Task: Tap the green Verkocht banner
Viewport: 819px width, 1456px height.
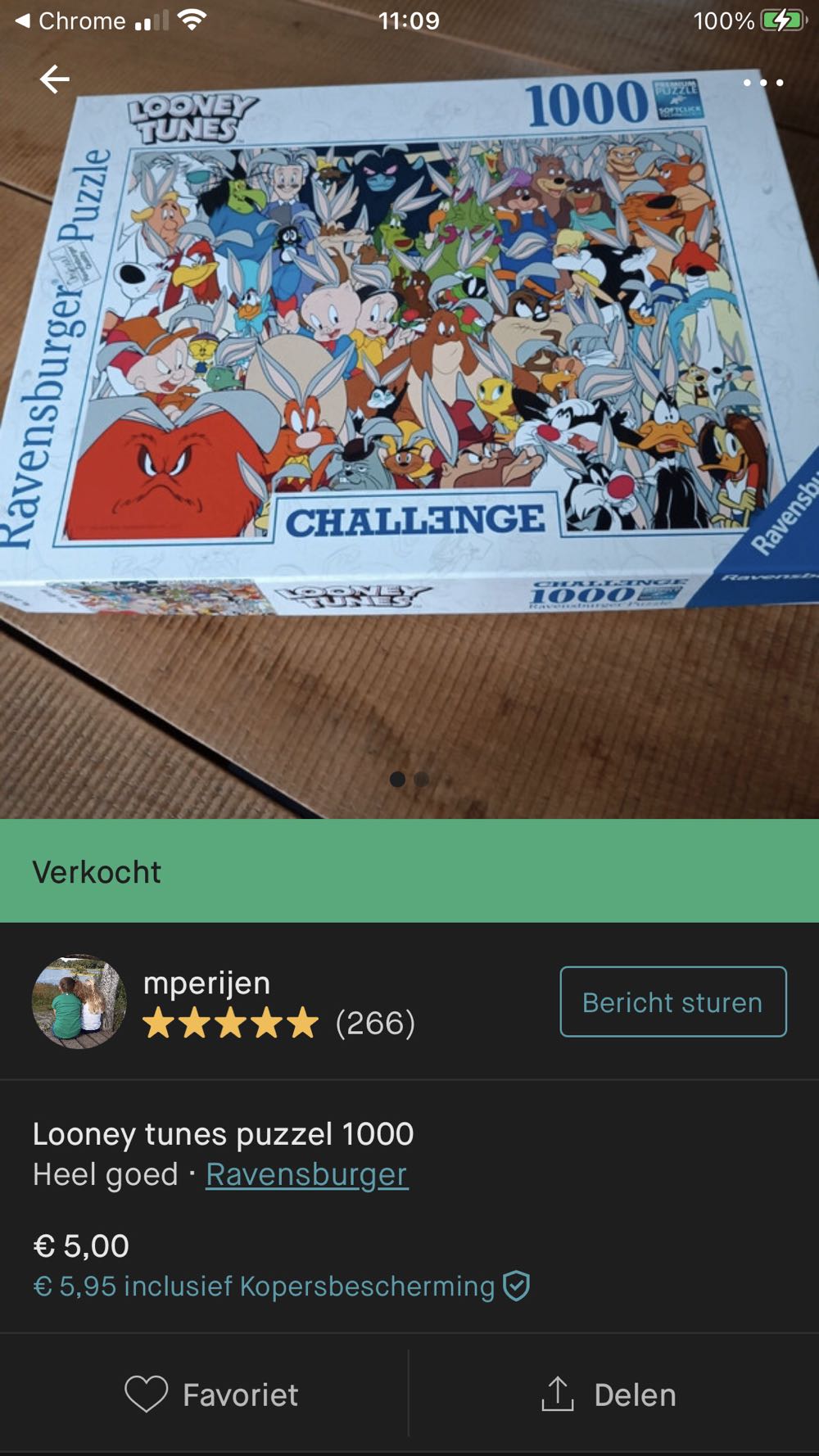Action: click(x=409, y=871)
